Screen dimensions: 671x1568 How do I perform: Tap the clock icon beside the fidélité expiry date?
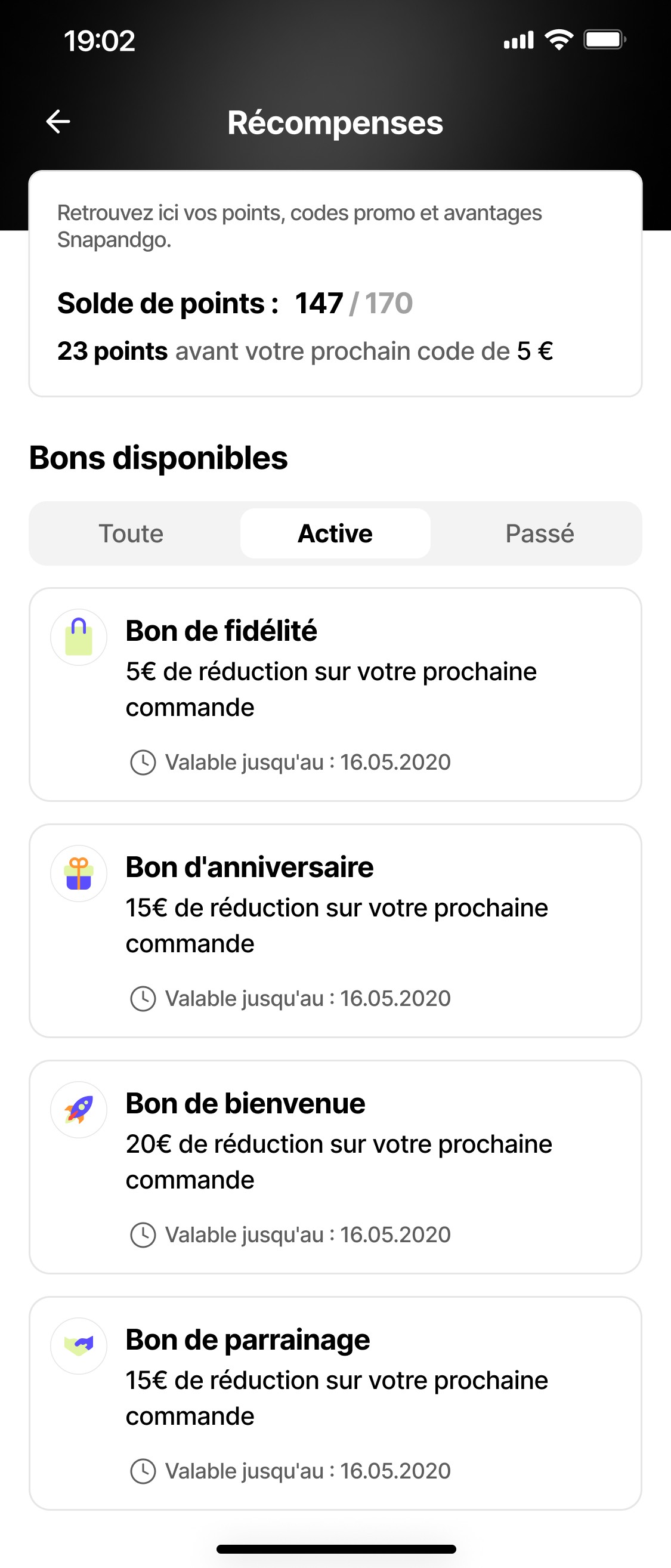[x=144, y=761]
